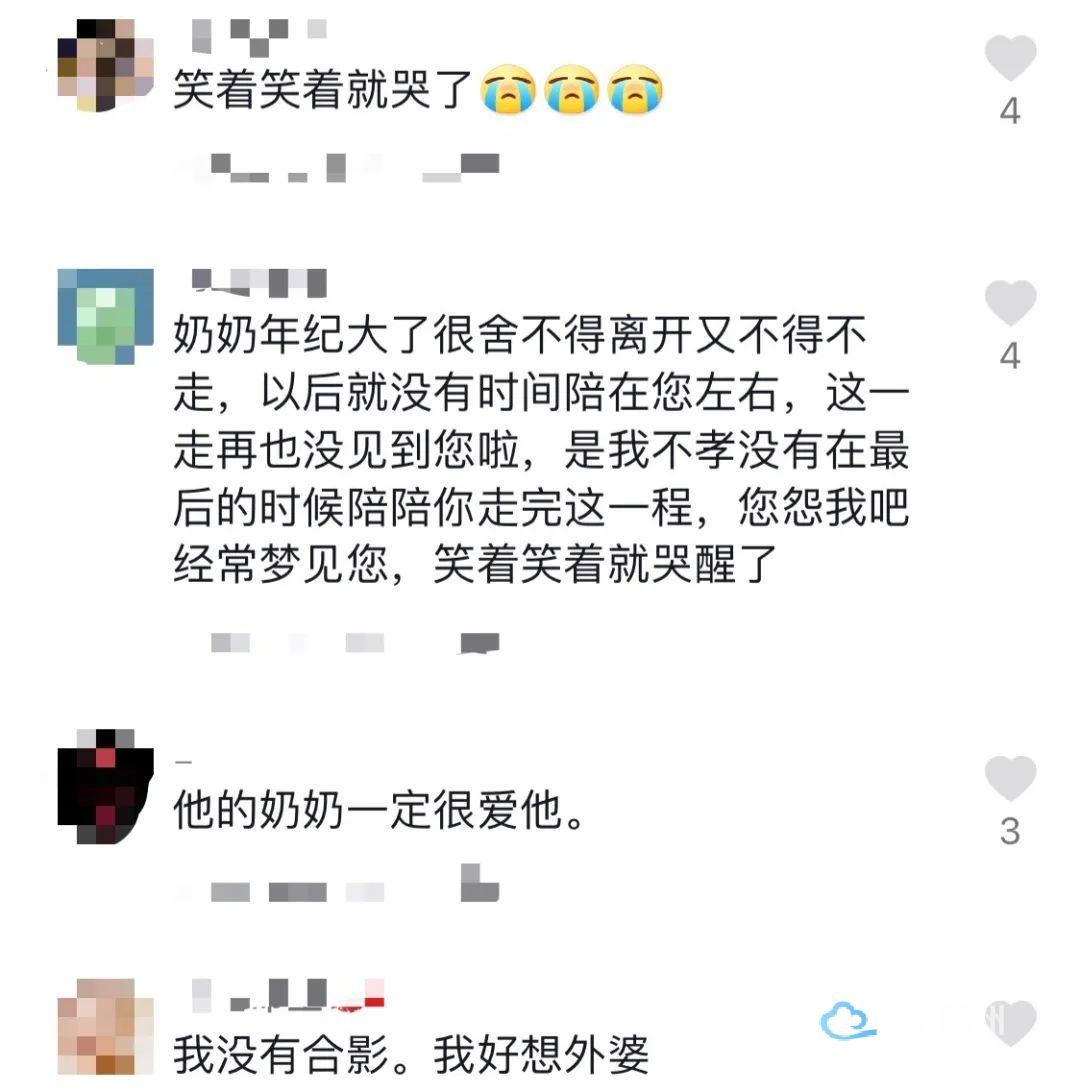Viewport: 1080px width, 1092px height.
Task: Like the comment "笑着笑着就哭了"
Action: pos(1010,59)
